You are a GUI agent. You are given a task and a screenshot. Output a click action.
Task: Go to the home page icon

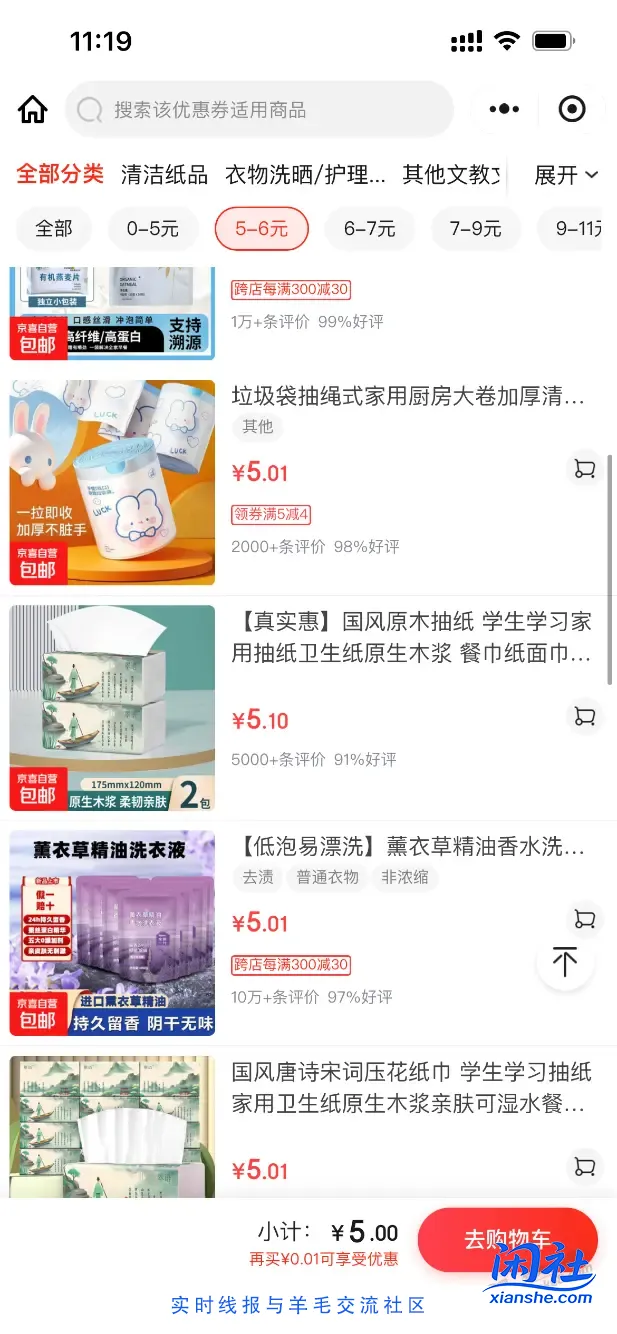point(33,109)
